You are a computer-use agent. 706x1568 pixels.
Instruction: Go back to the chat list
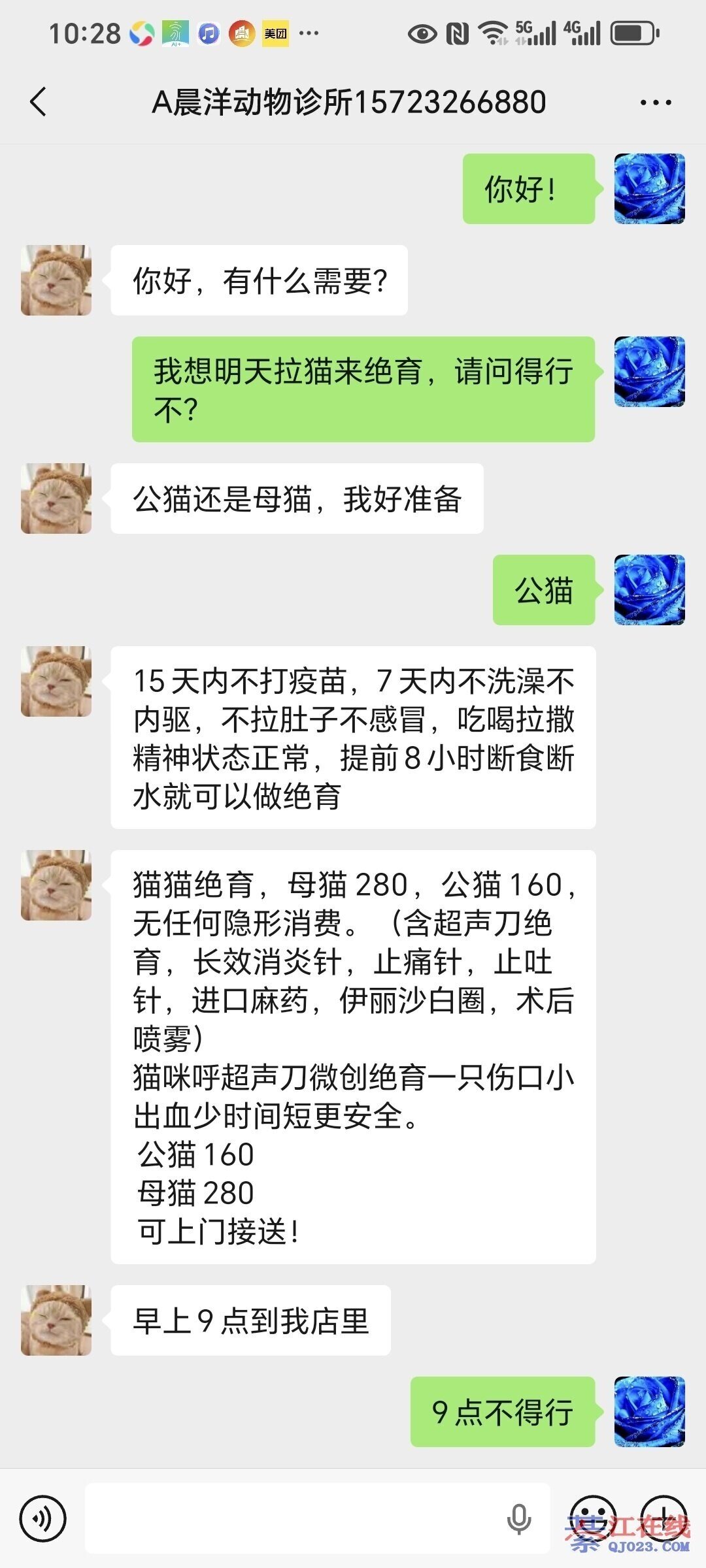39,102
